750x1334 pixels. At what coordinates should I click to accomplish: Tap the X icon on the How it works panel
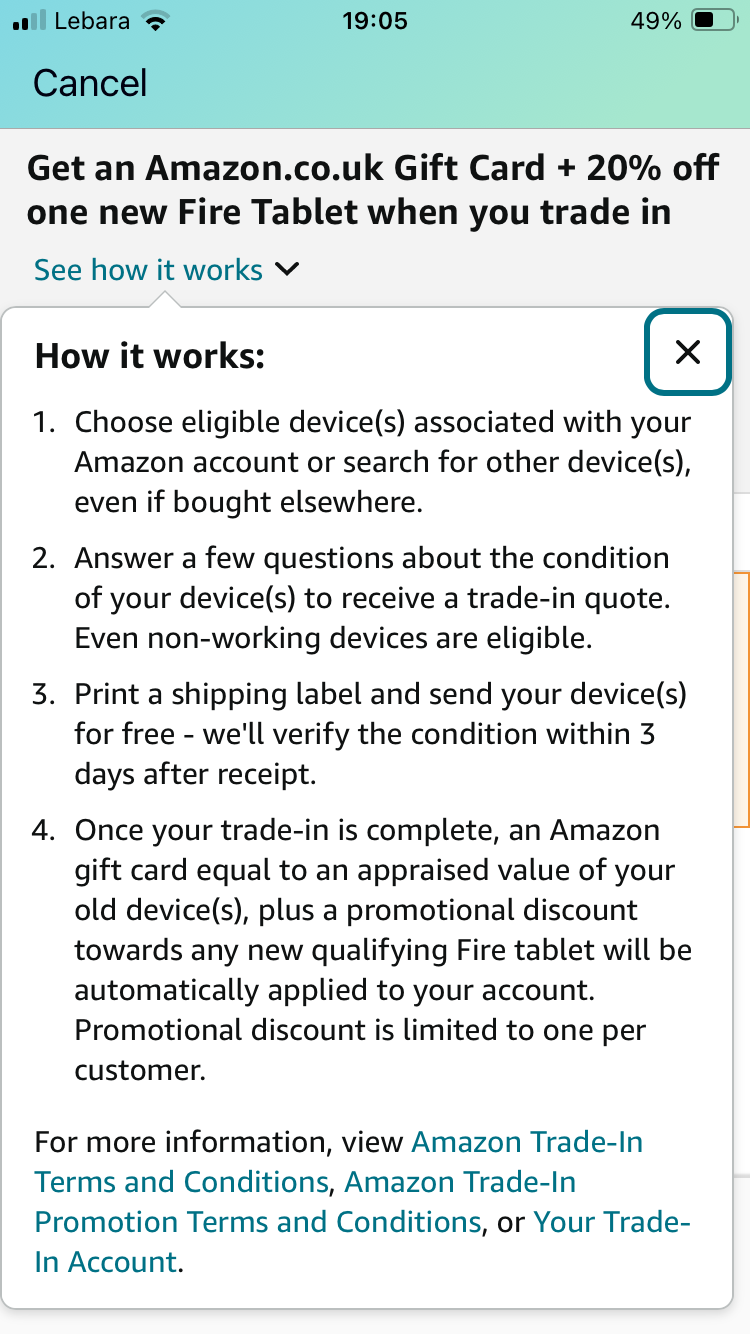687,352
